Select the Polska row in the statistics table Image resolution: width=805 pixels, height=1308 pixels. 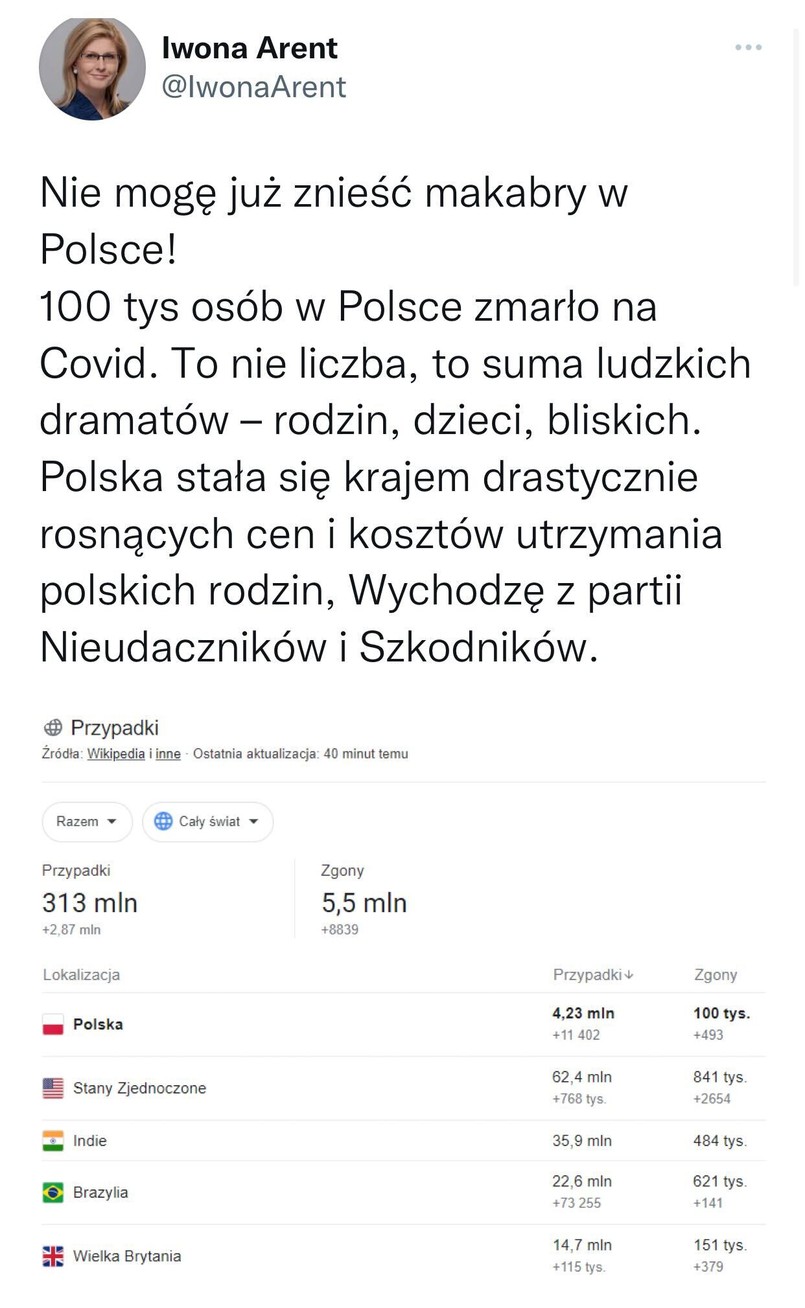click(x=400, y=1023)
